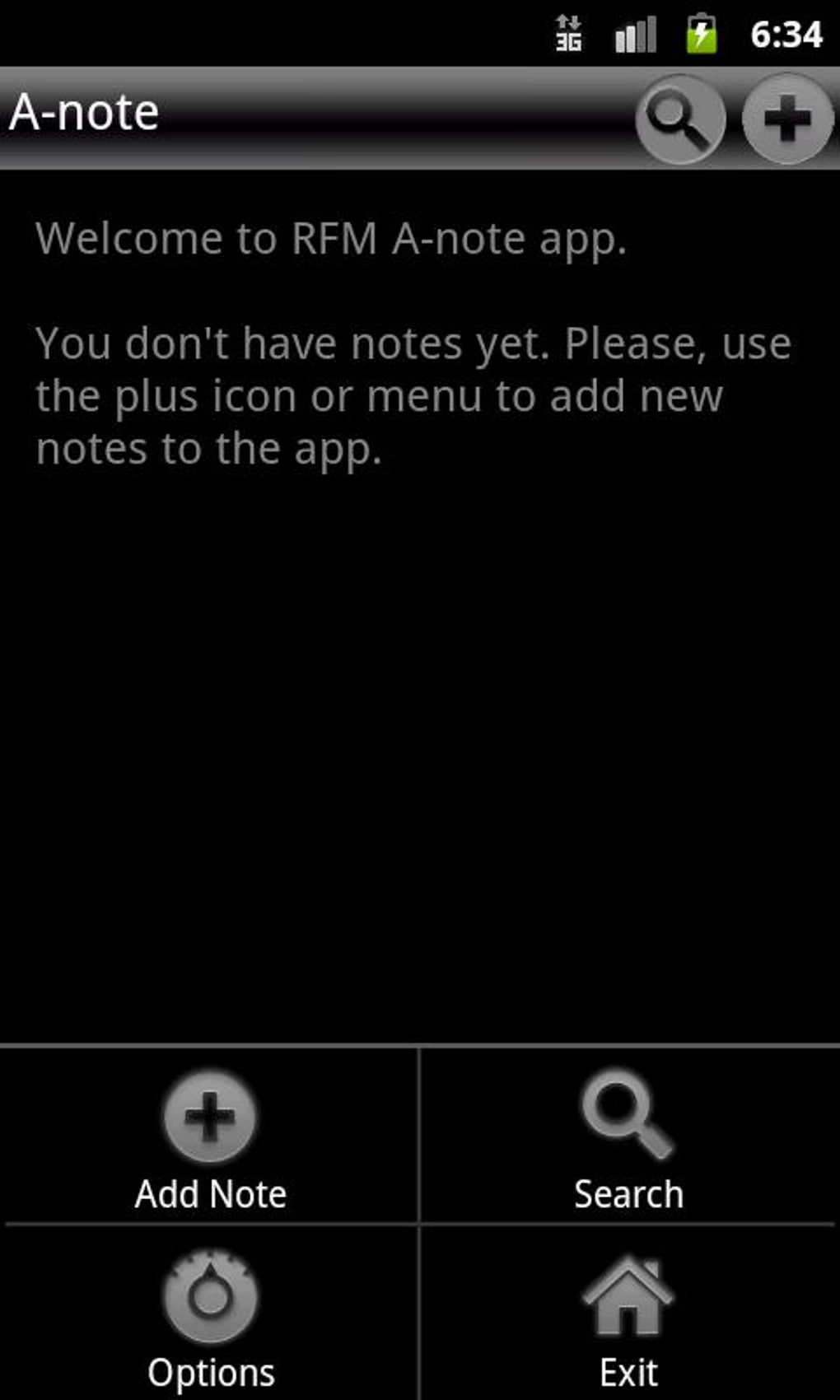Tap the plus icon in the title bar
The width and height of the screenshot is (840, 1400).
tap(787, 119)
